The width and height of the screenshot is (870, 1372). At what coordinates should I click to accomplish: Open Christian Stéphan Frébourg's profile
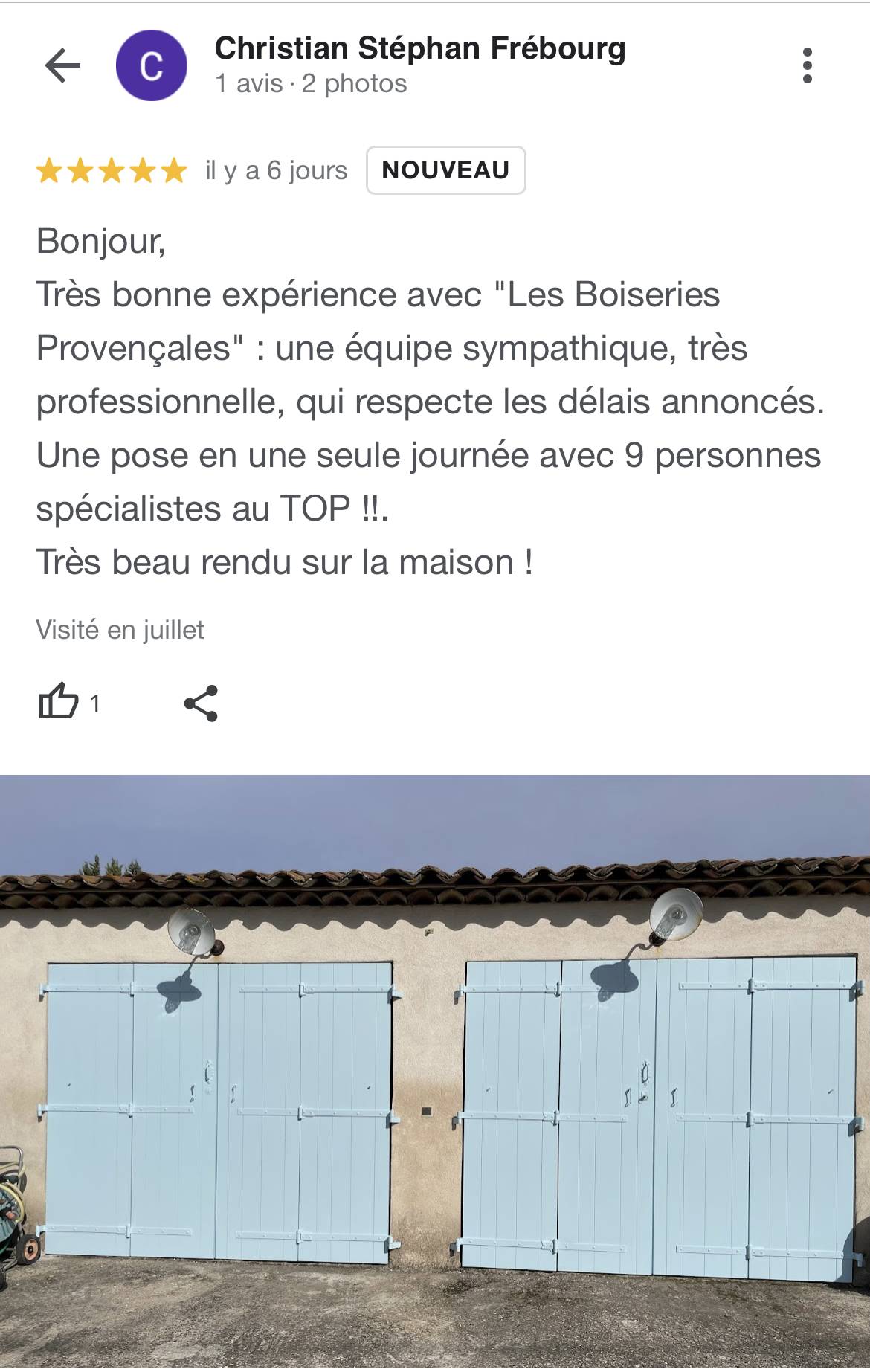tap(419, 49)
